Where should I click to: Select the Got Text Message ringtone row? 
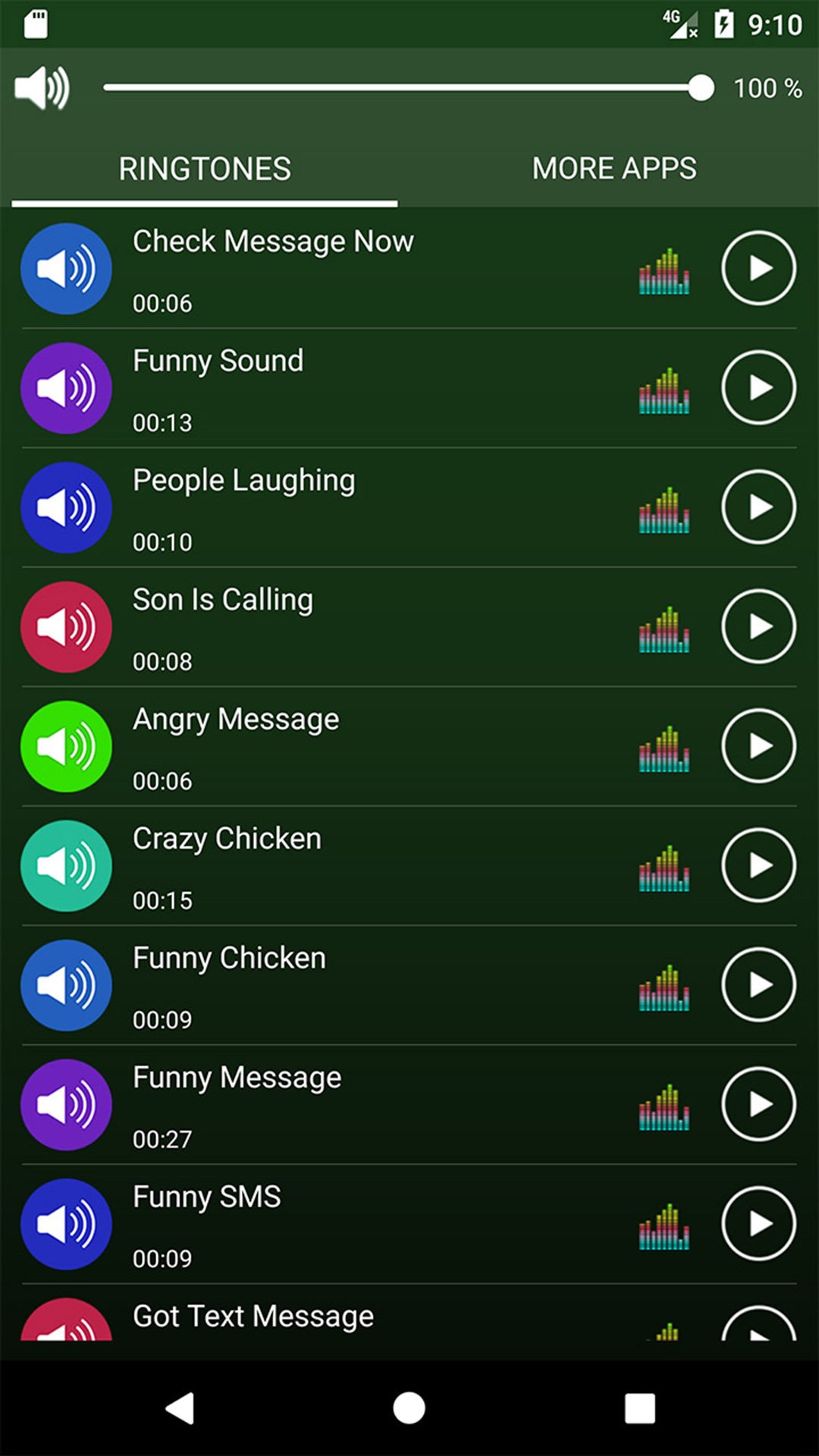tap(341, 1318)
